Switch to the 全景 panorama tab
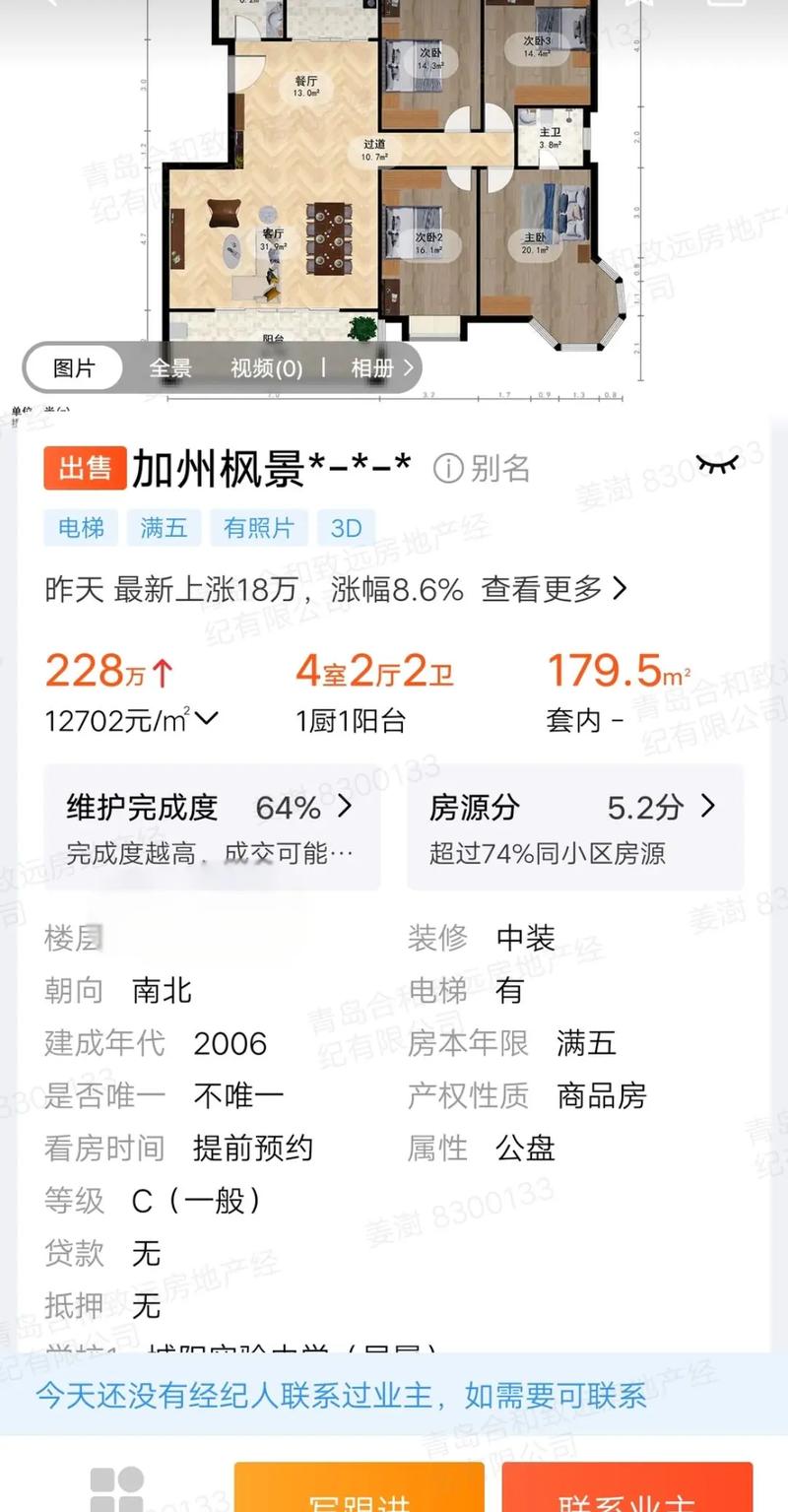This screenshot has width=788, height=1512. click(x=171, y=367)
